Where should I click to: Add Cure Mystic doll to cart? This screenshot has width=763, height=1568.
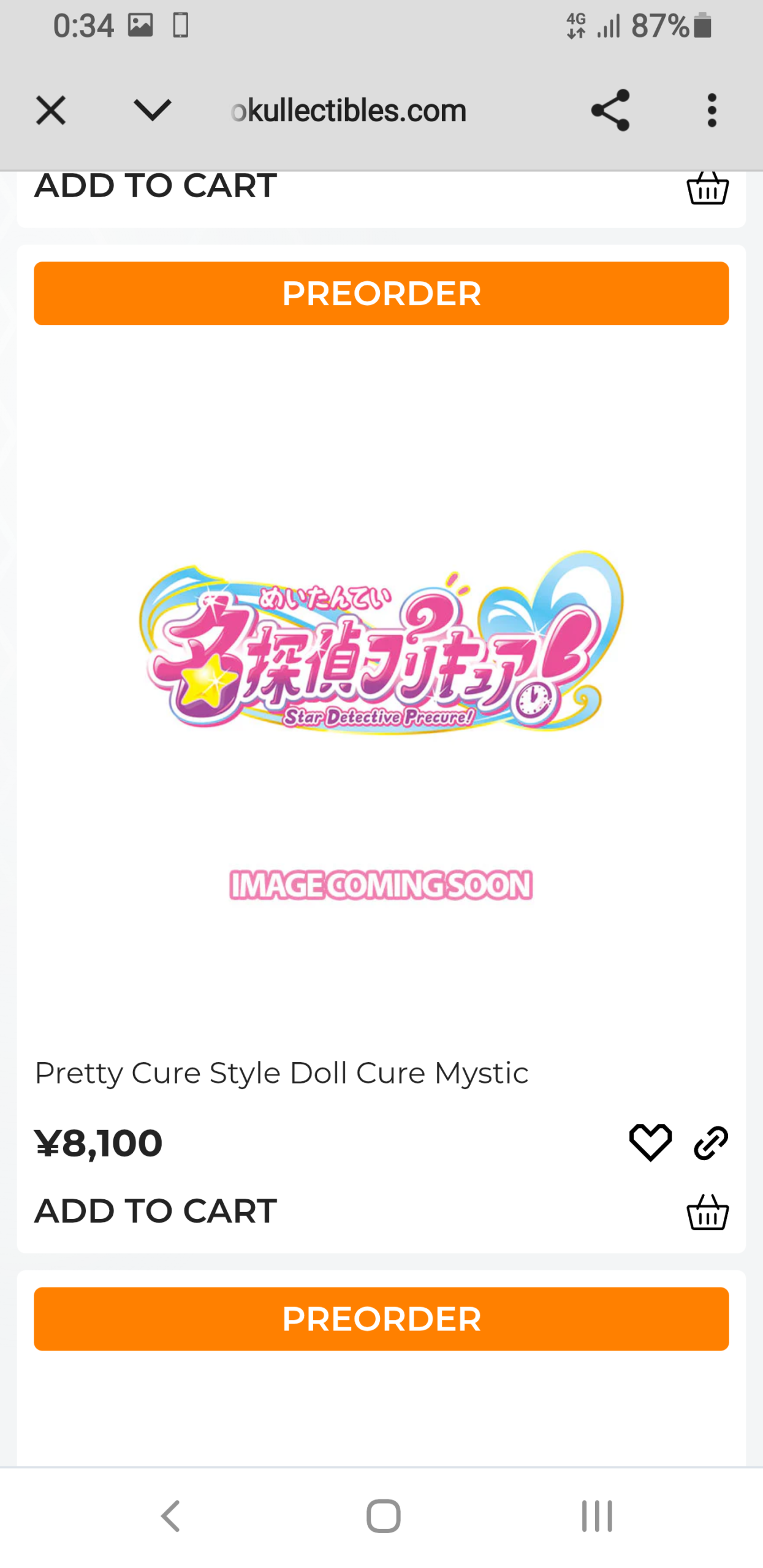click(156, 1212)
